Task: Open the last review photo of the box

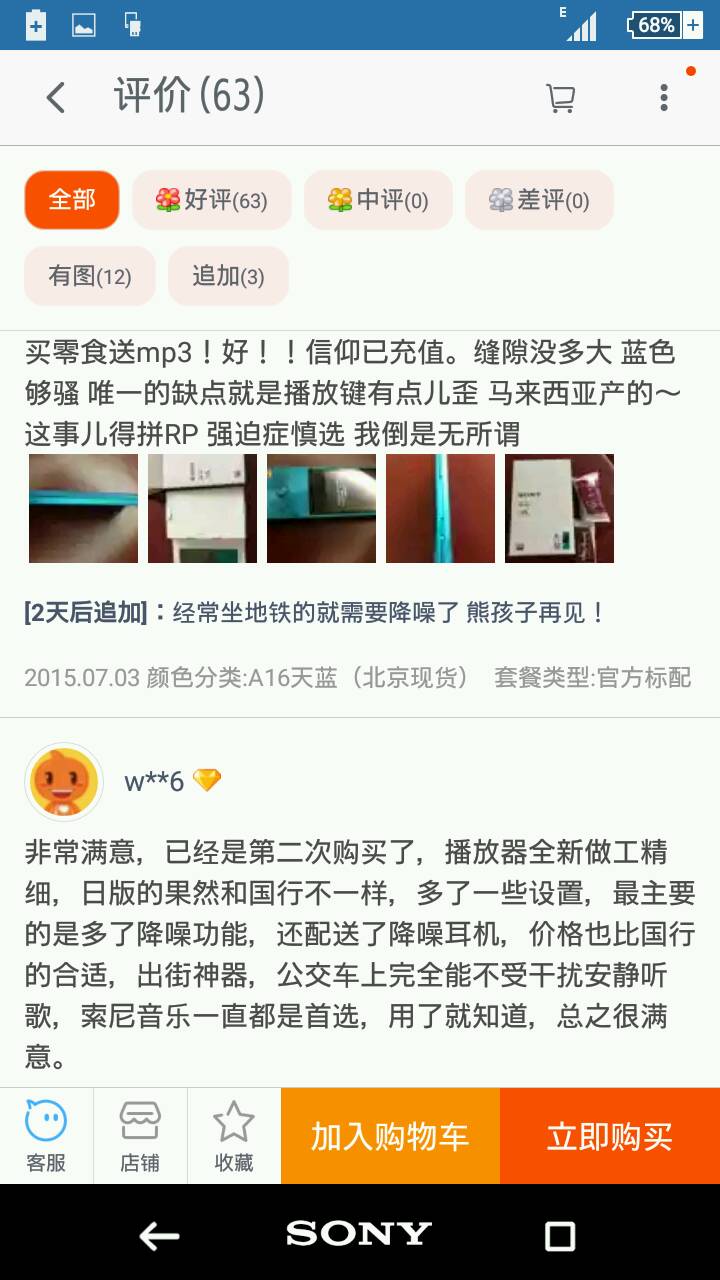Action: (559, 508)
